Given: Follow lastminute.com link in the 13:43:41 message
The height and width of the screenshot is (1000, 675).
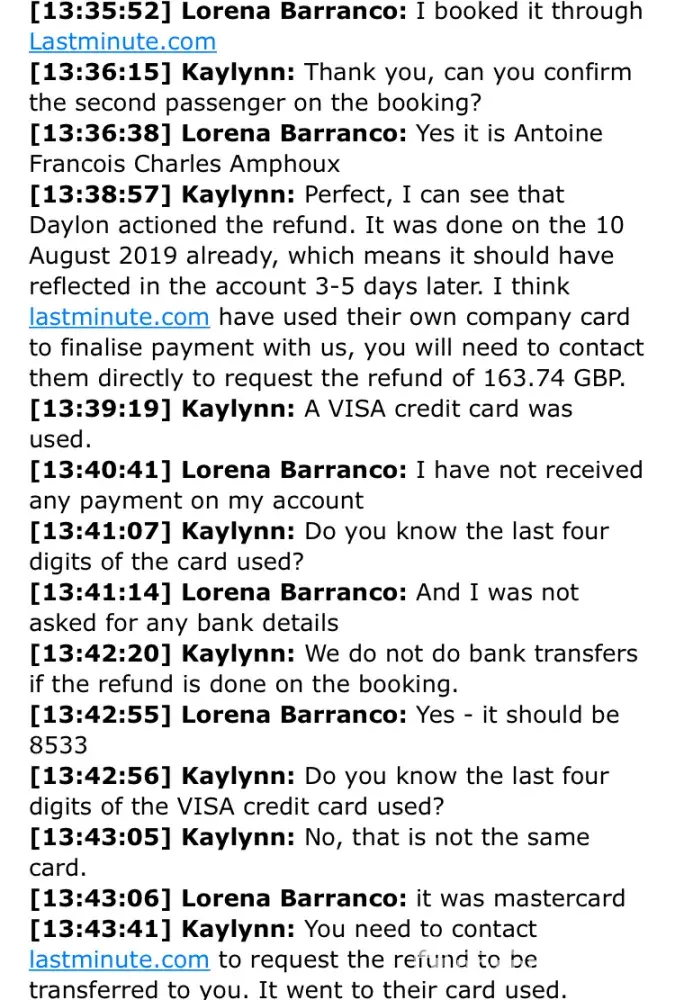Looking at the screenshot, I should (119, 960).
